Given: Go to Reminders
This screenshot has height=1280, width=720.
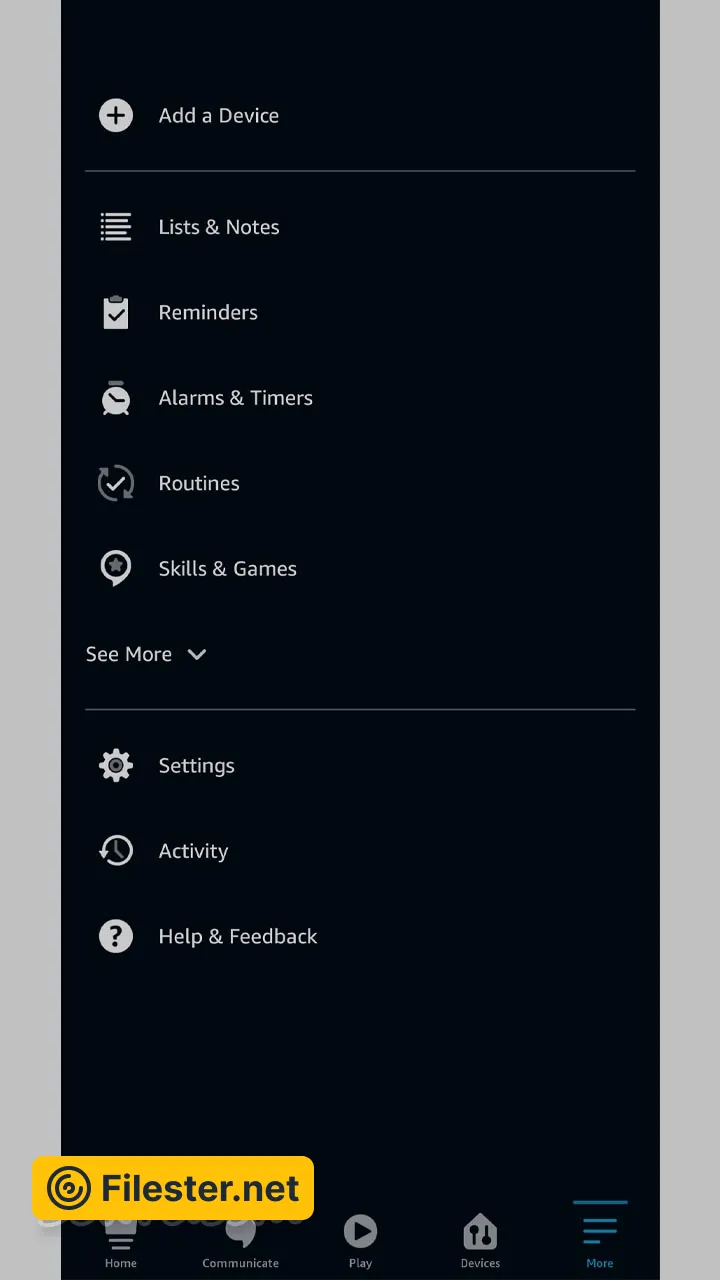Looking at the screenshot, I should point(207,313).
